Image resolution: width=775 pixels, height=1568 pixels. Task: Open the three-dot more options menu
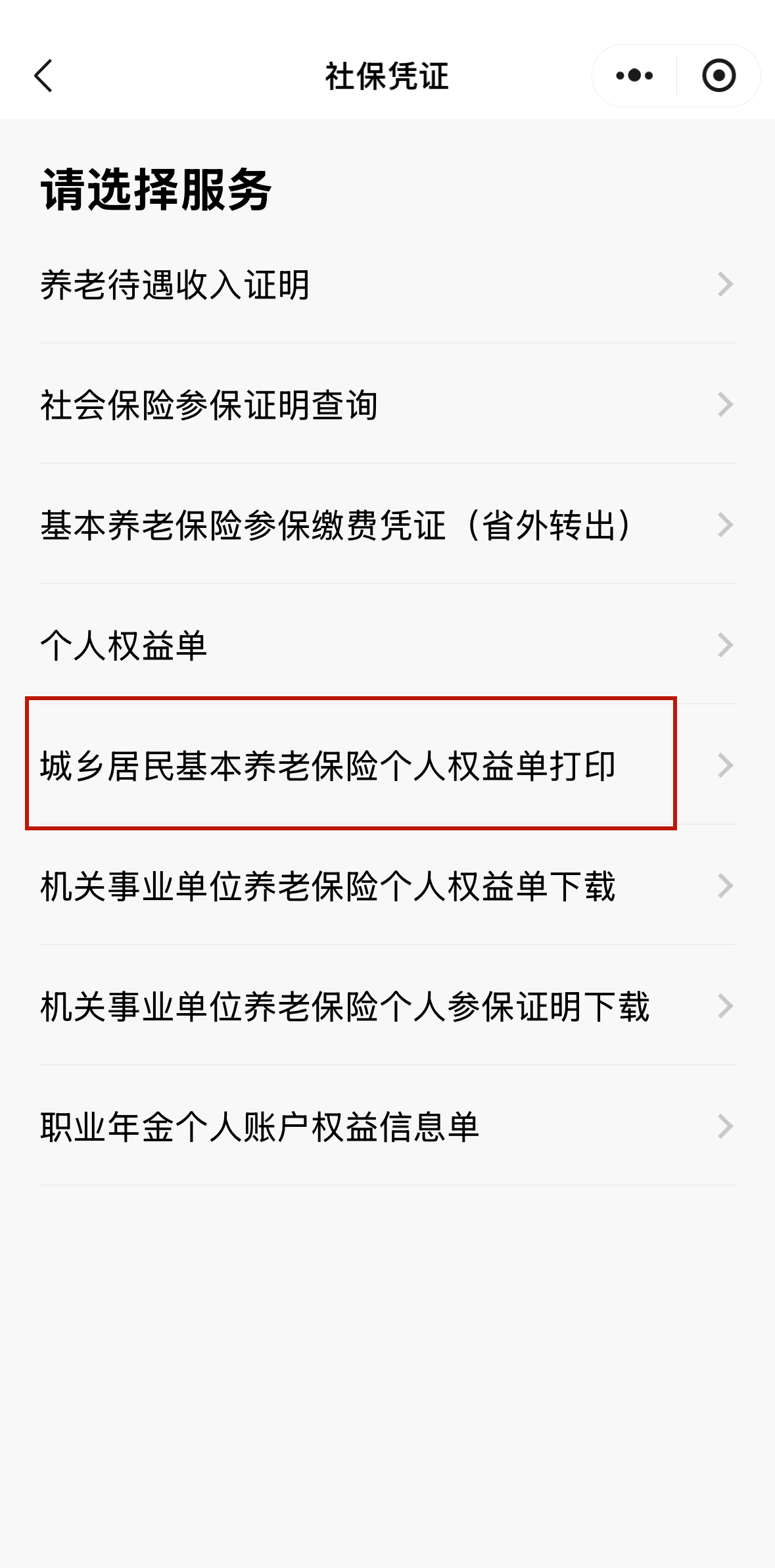[x=634, y=76]
